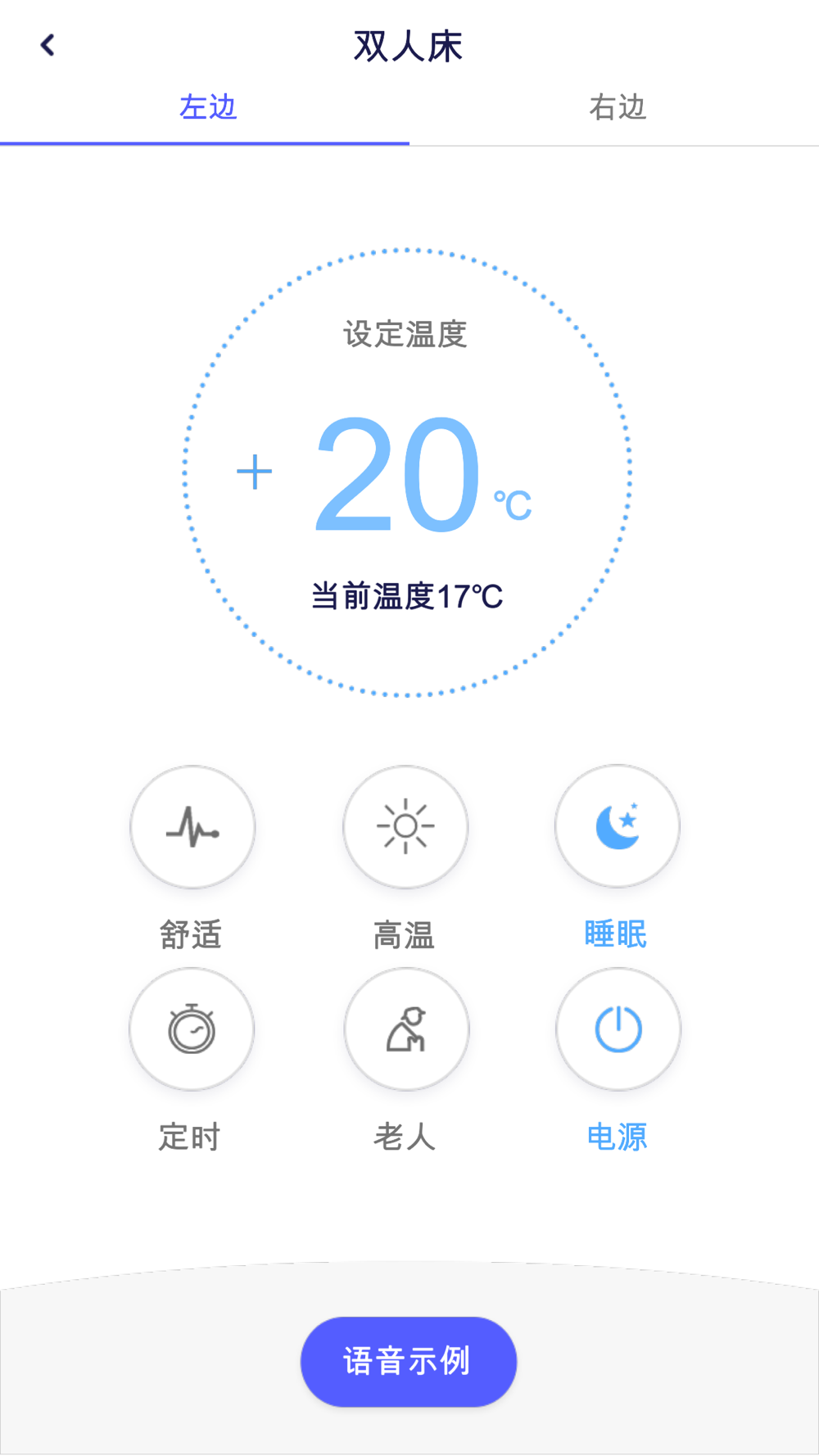Viewport: 819px width, 1456px height.
Task: Increase set temperature with the plus sign
Action: 254,473
